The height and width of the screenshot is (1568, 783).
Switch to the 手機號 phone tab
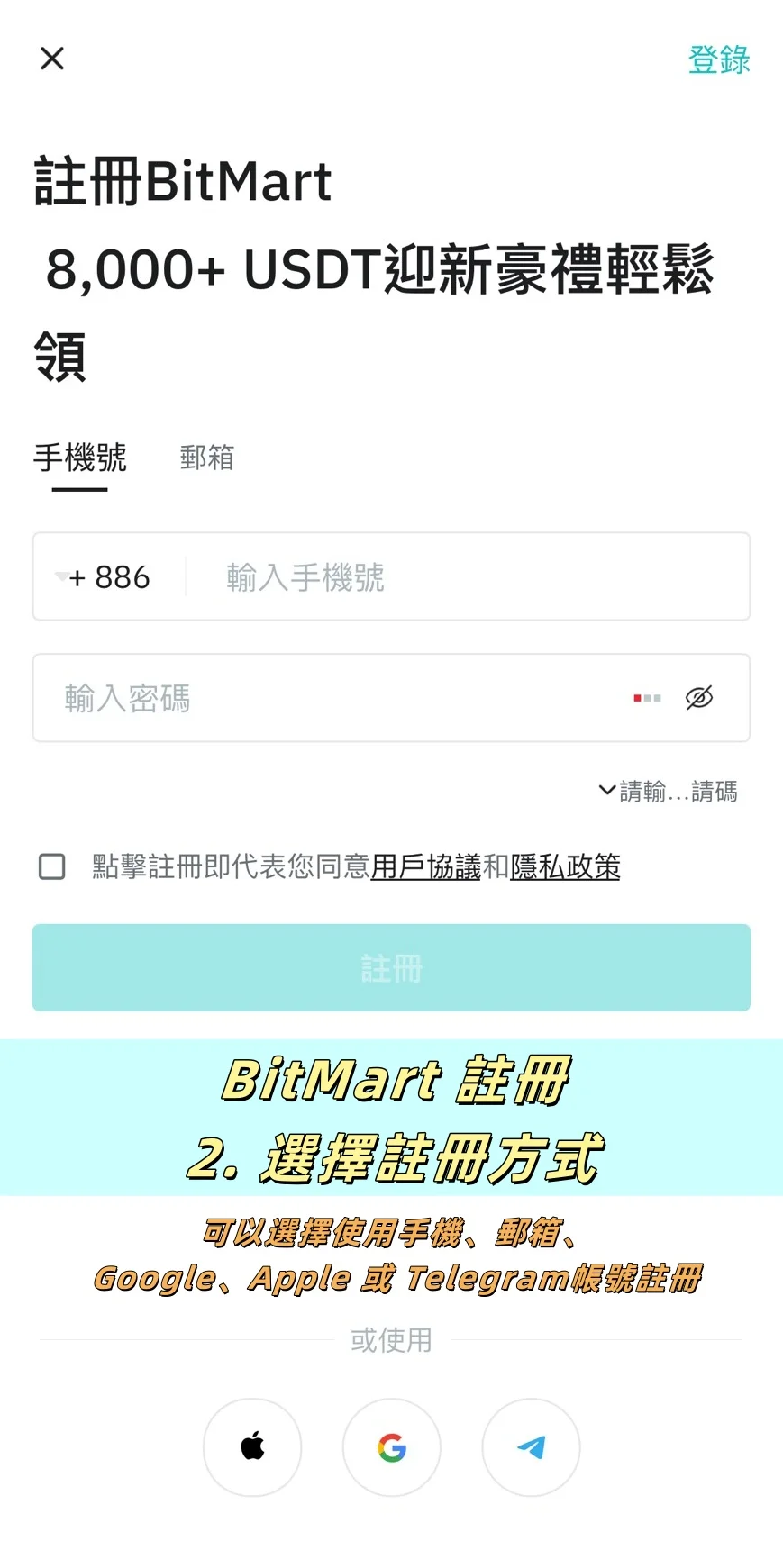pos(79,459)
